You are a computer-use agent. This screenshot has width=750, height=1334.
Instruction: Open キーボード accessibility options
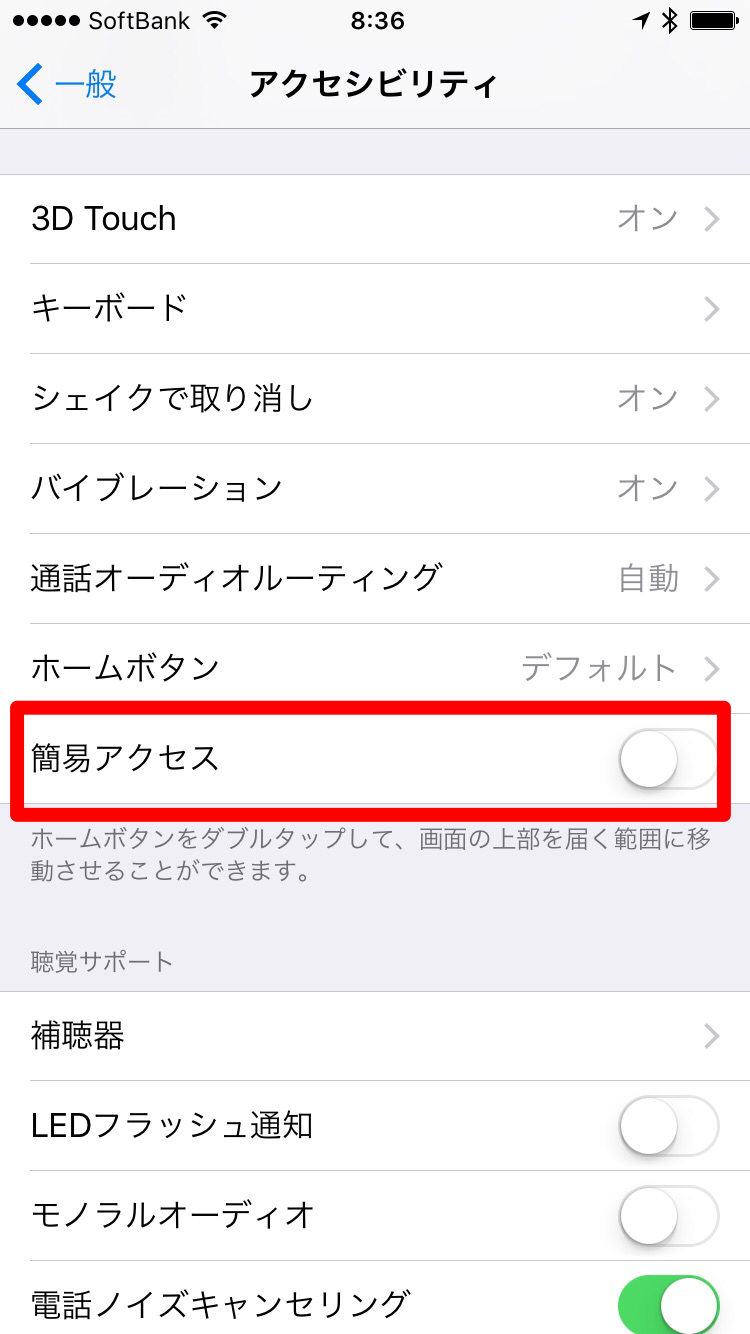375,308
